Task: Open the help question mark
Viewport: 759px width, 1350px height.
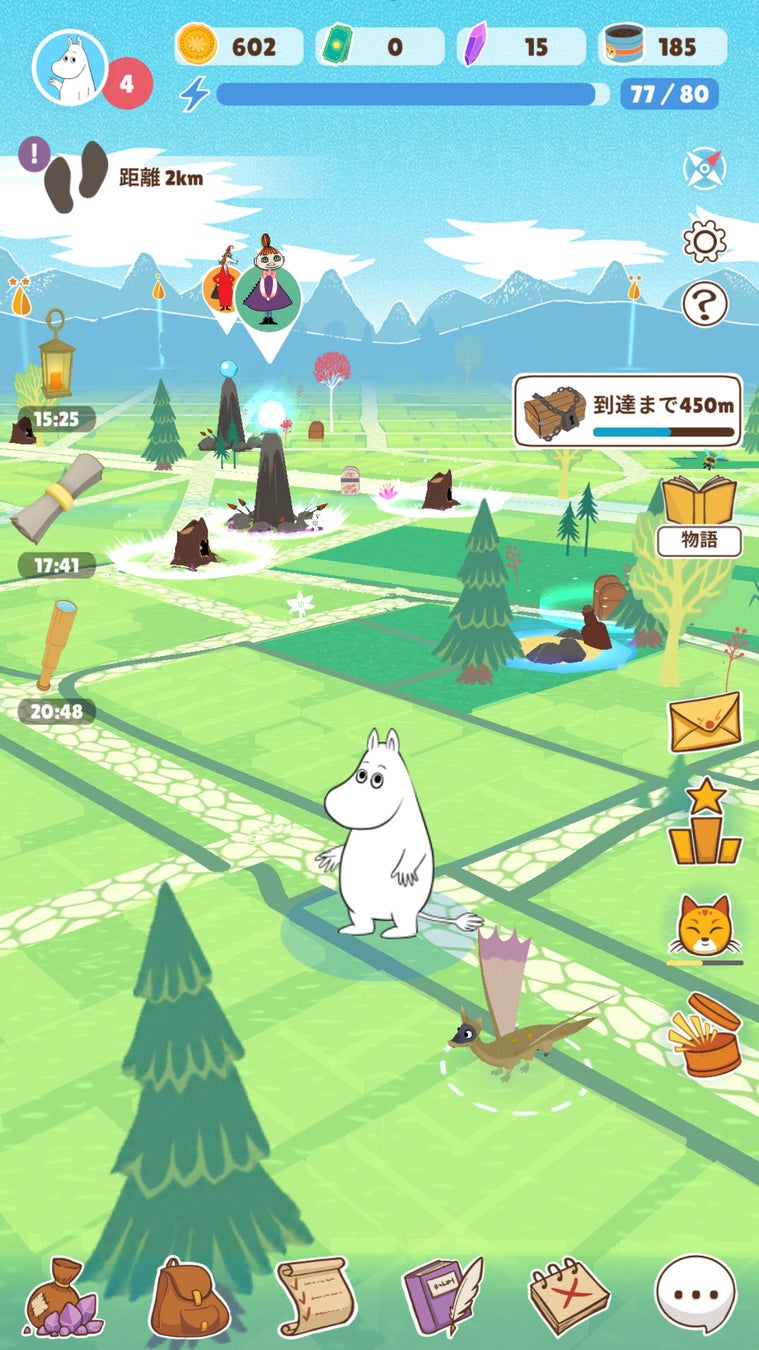Action: (704, 304)
